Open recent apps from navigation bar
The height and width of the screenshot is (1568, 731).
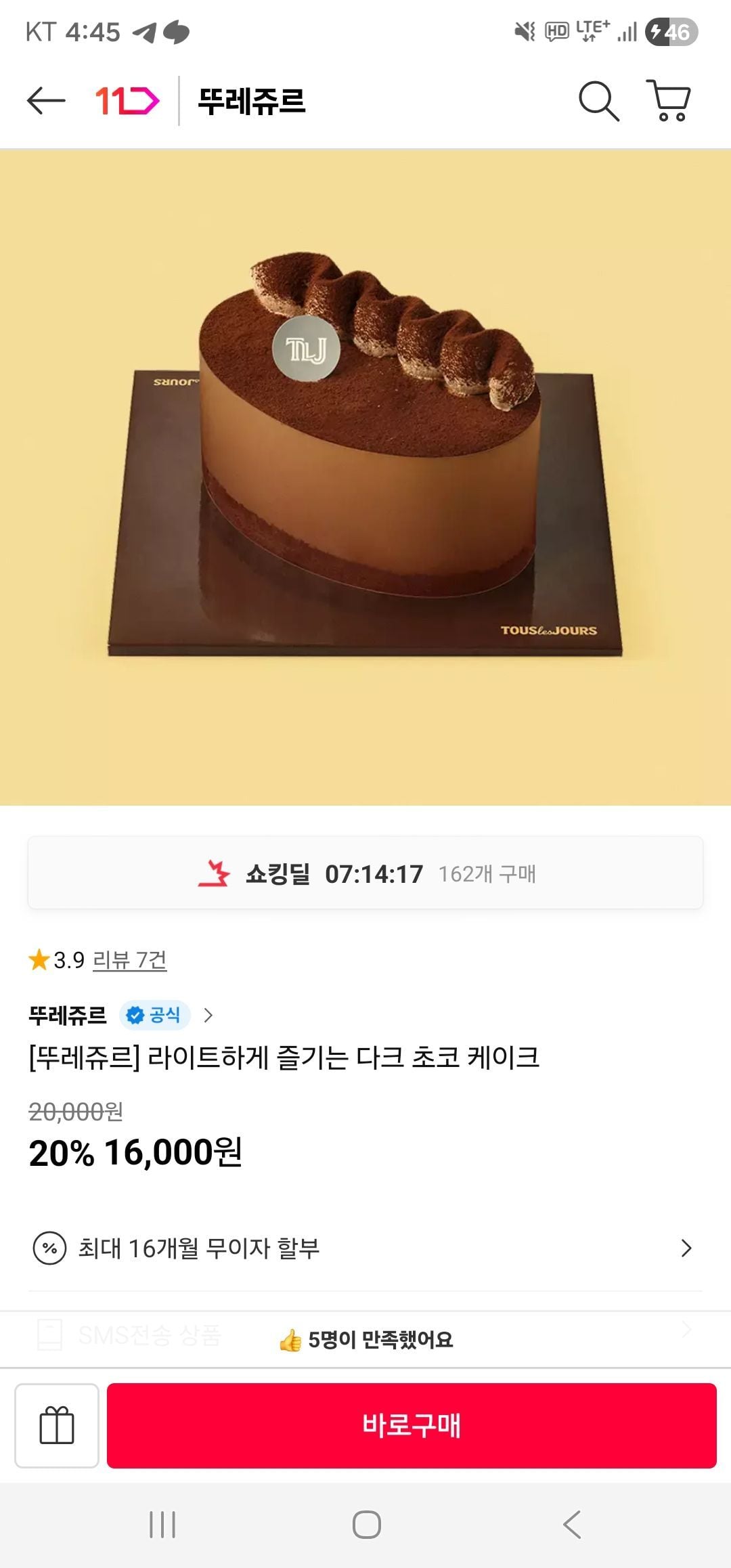click(x=162, y=1525)
